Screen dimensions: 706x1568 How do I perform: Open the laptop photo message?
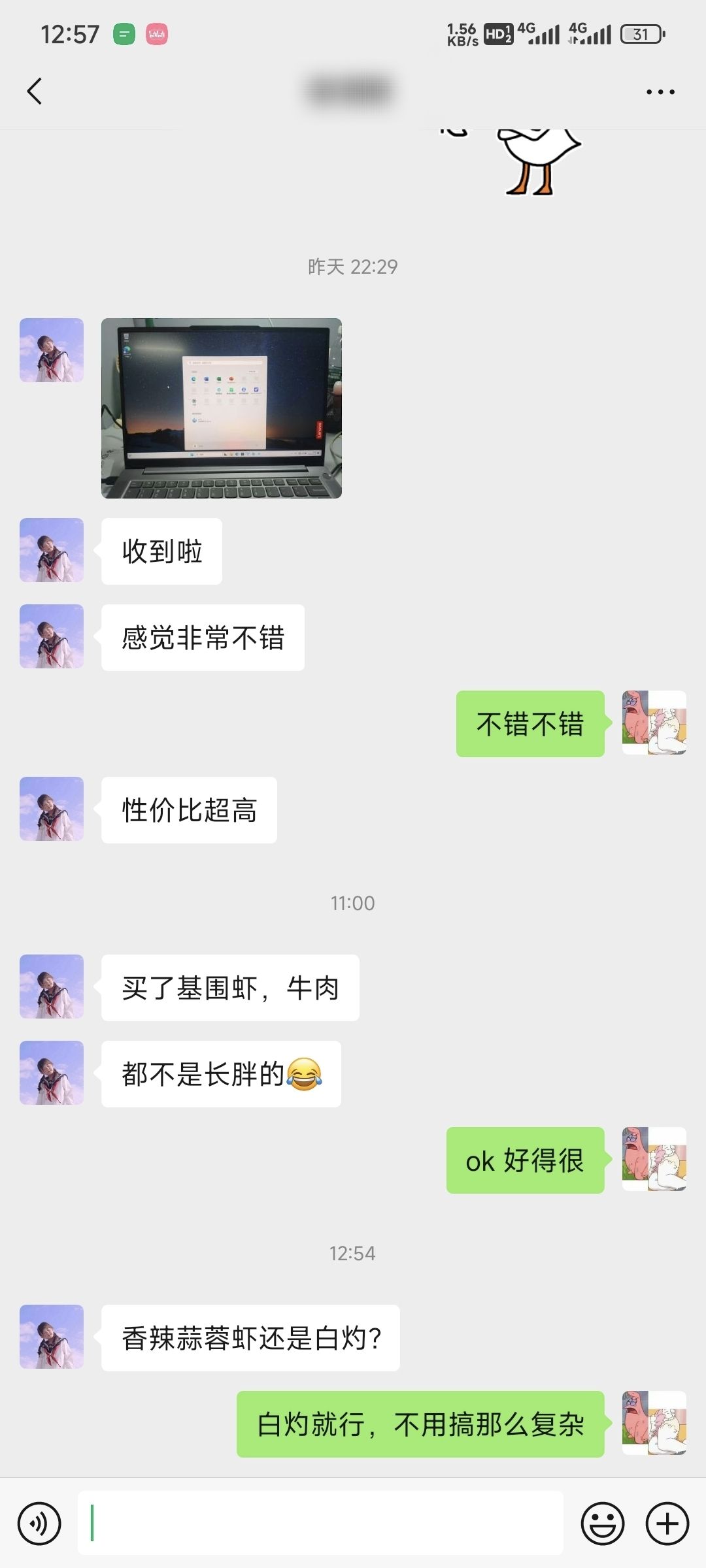(x=222, y=408)
